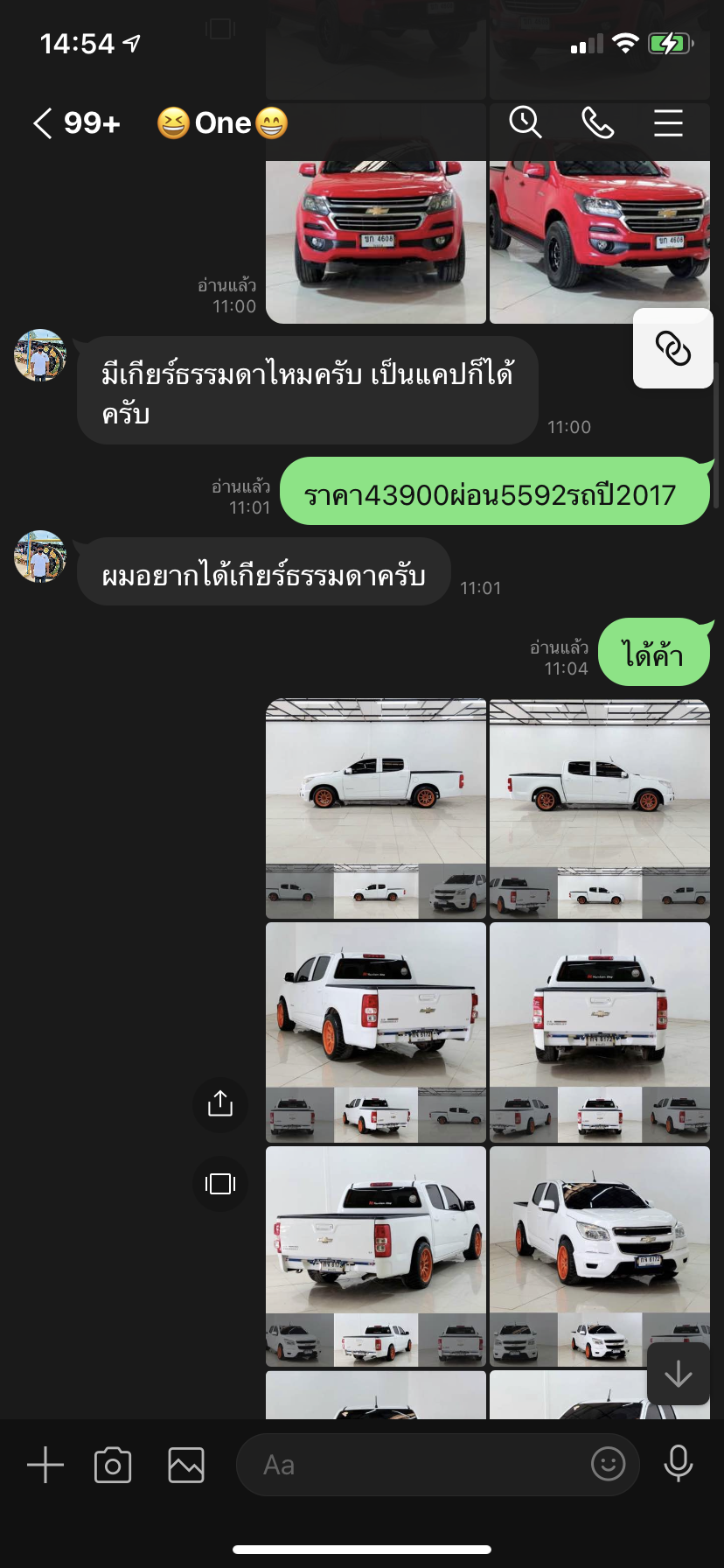View the photo set in slideshow mode
The width and height of the screenshot is (724, 1568).
220,1184
